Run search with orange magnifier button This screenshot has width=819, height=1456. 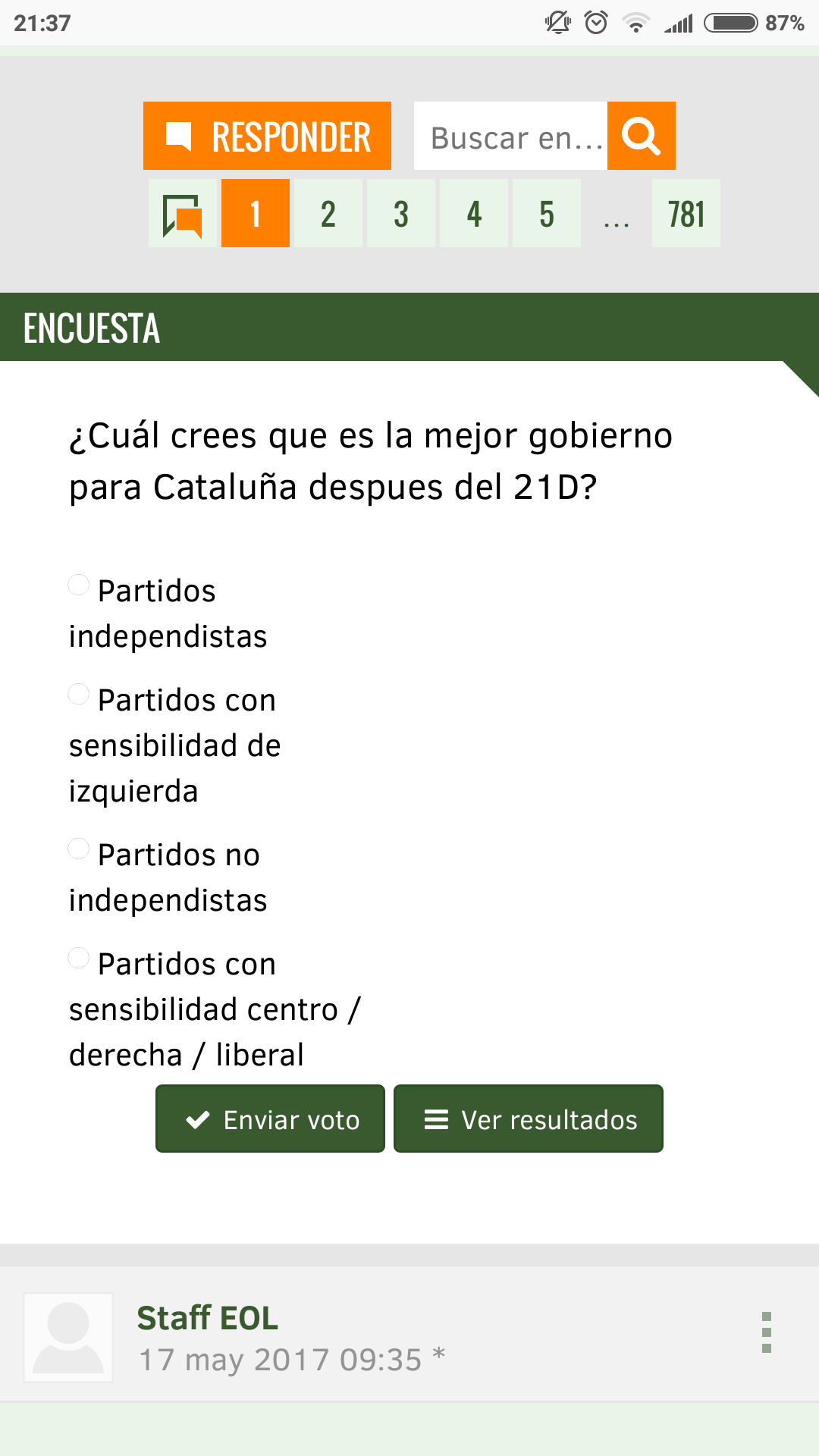[x=641, y=136]
